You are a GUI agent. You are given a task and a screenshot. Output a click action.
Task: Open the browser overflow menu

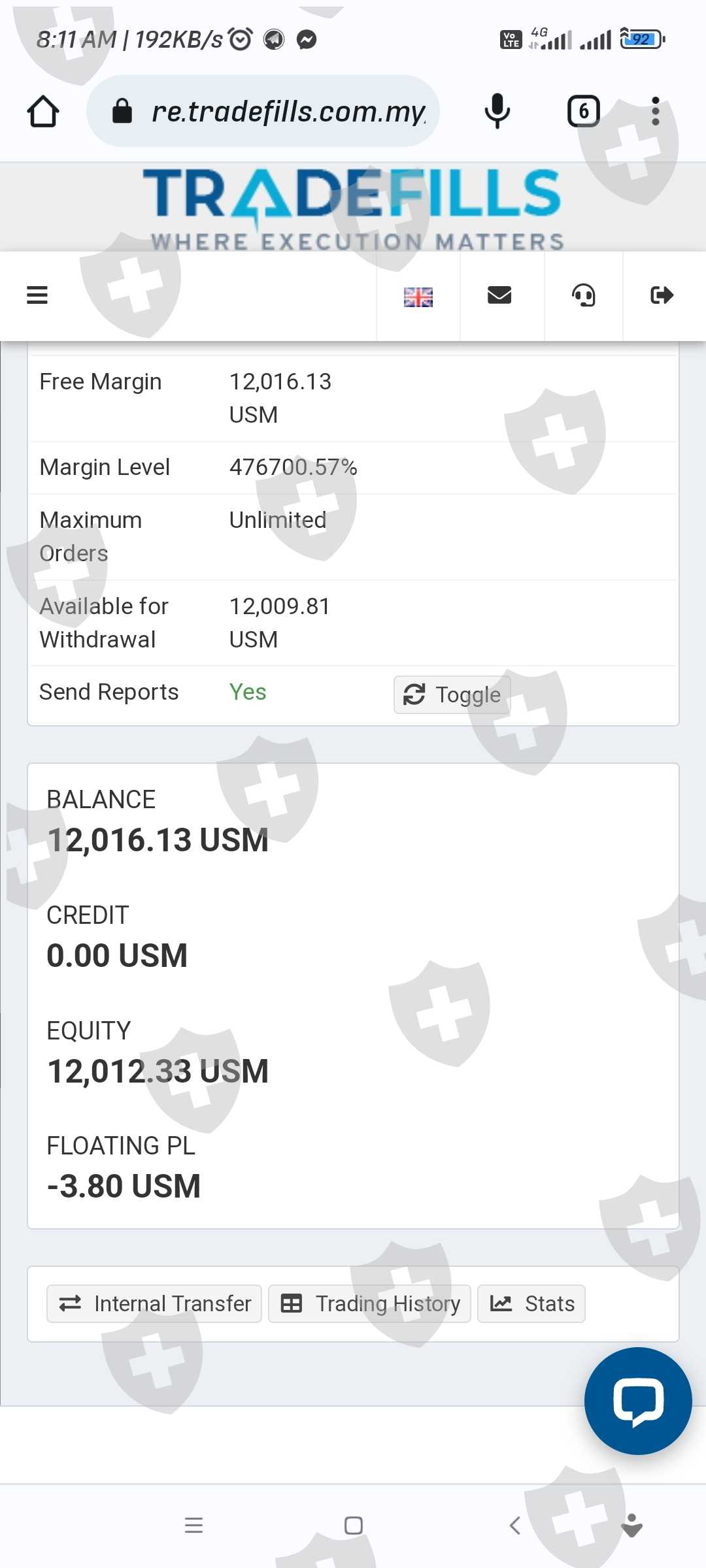655,111
